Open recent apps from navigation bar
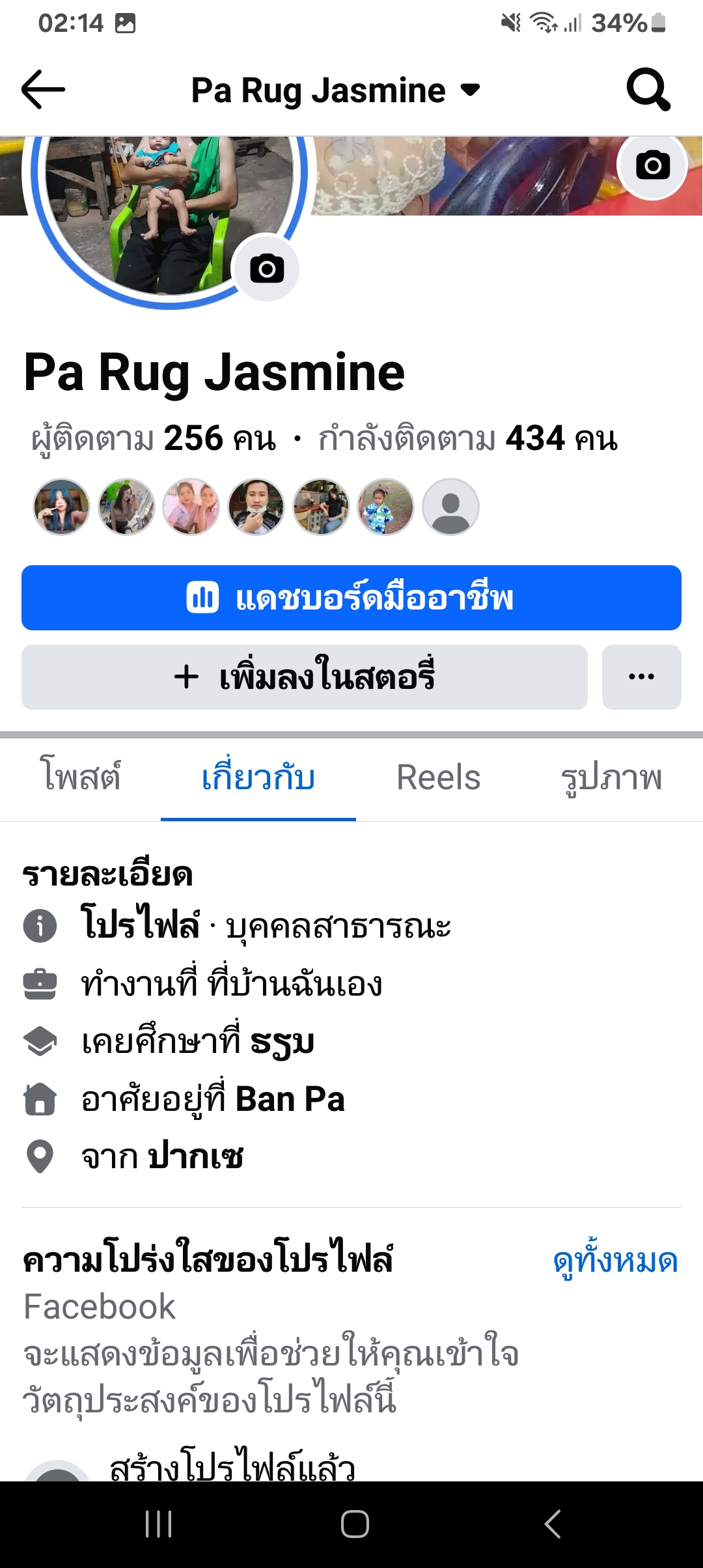The height and width of the screenshot is (1568, 703). [x=158, y=1524]
